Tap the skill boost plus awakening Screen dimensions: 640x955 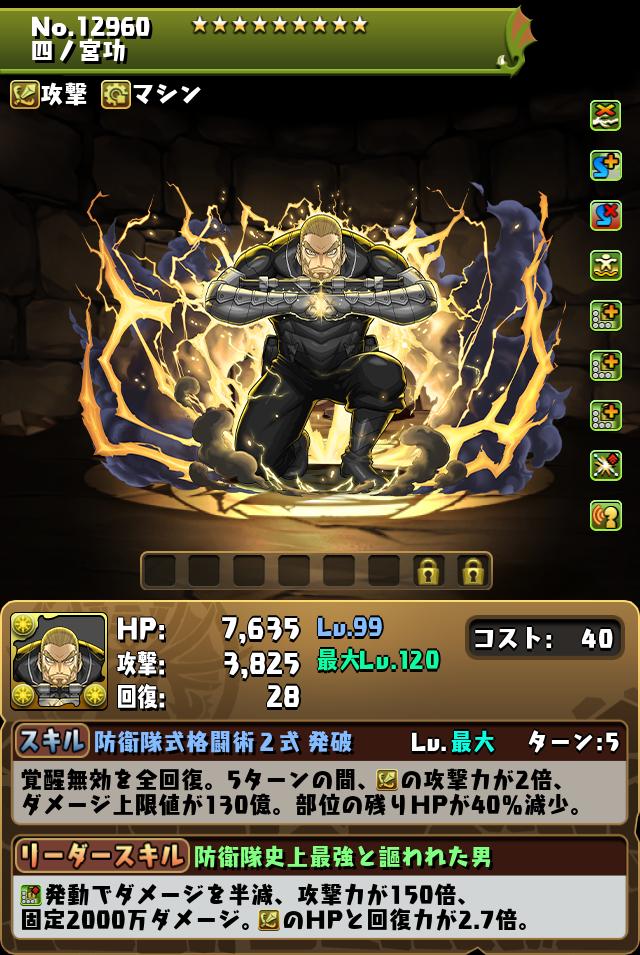tap(606, 164)
